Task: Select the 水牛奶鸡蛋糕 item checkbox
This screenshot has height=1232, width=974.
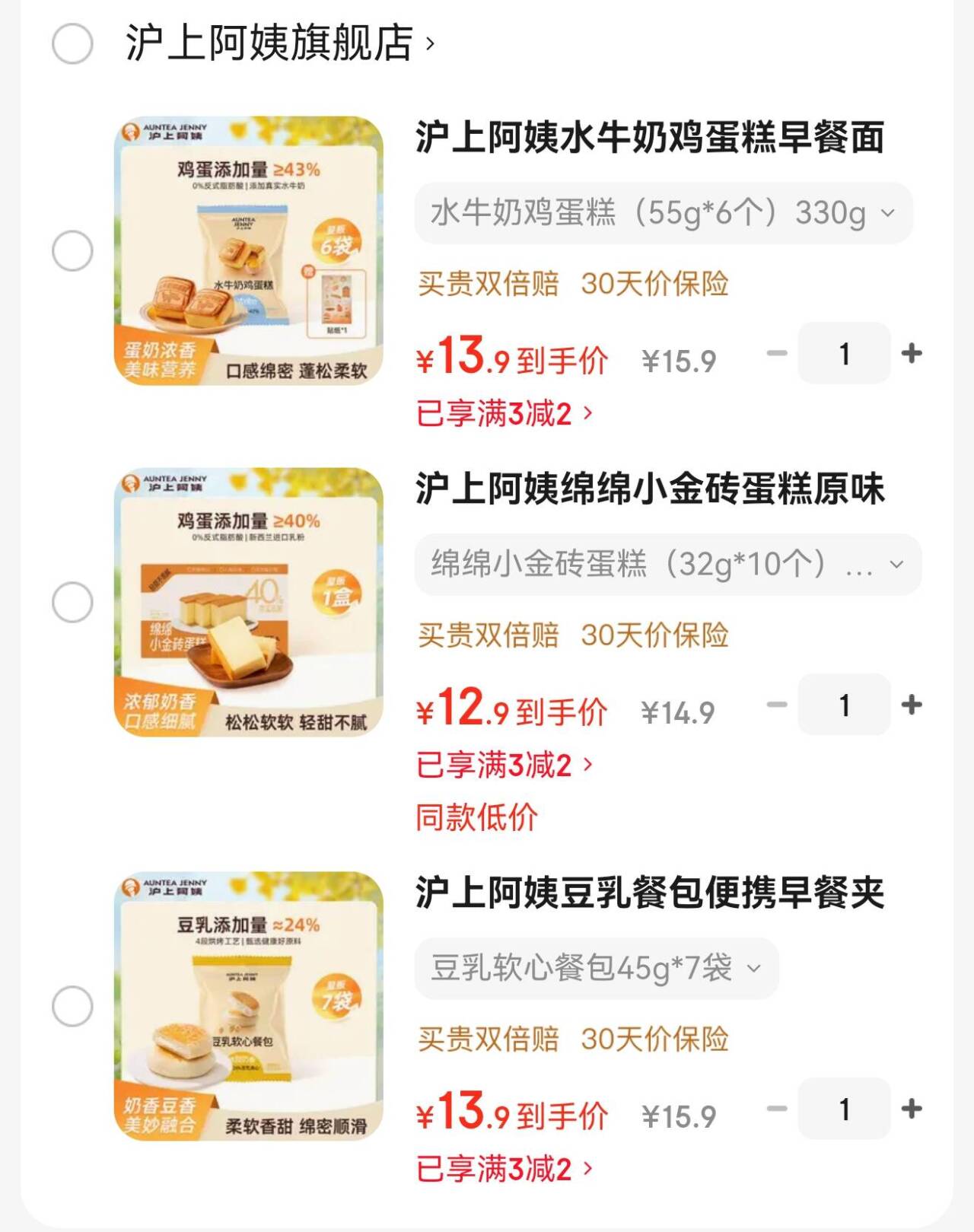Action: (x=72, y=251)
